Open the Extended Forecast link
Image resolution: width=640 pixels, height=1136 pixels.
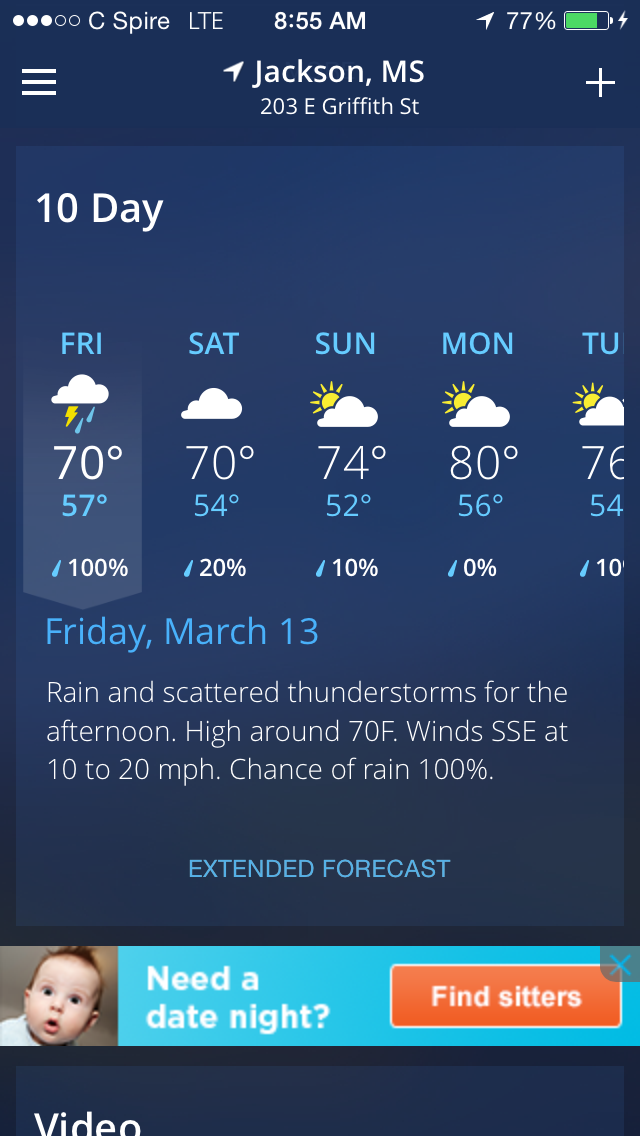319,869
